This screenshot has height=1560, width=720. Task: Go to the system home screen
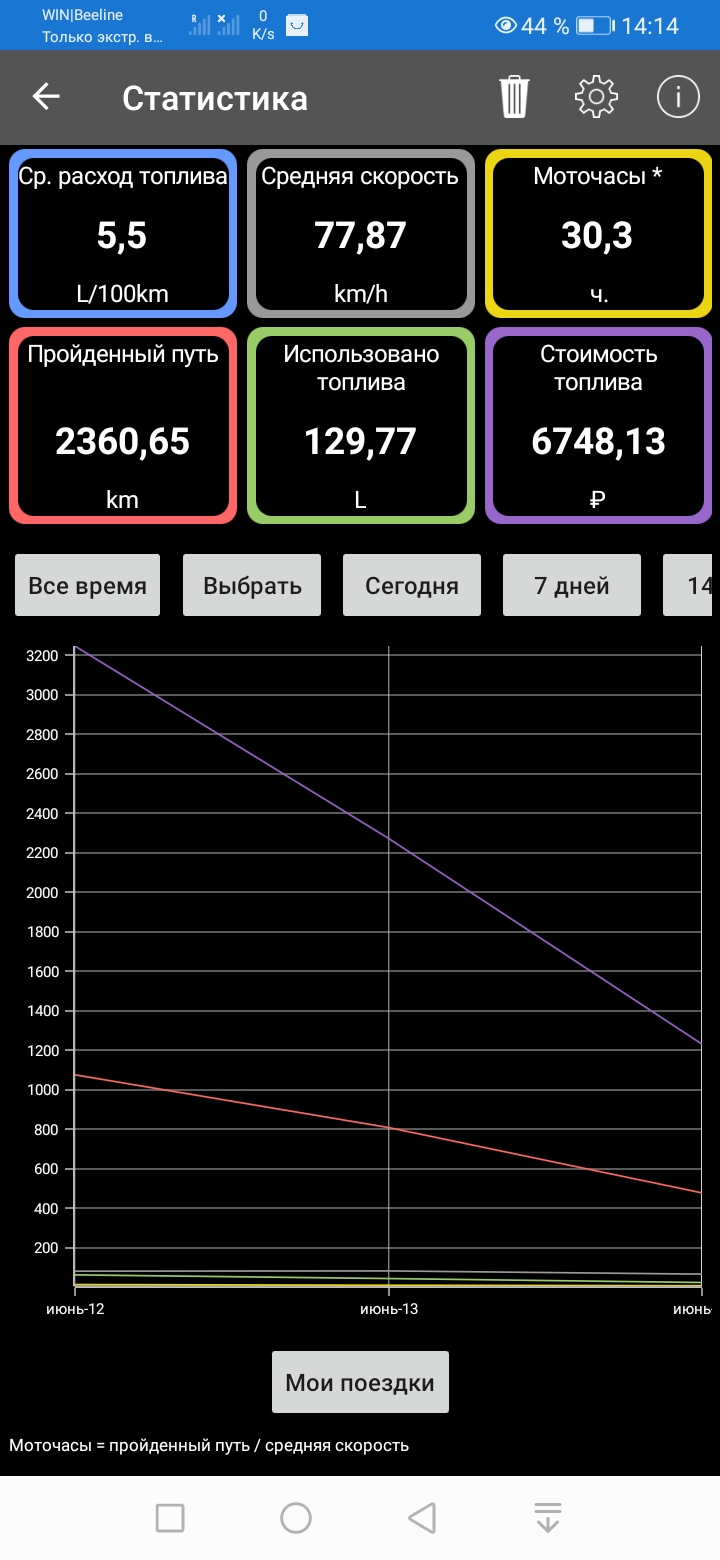click(296, 1517)
